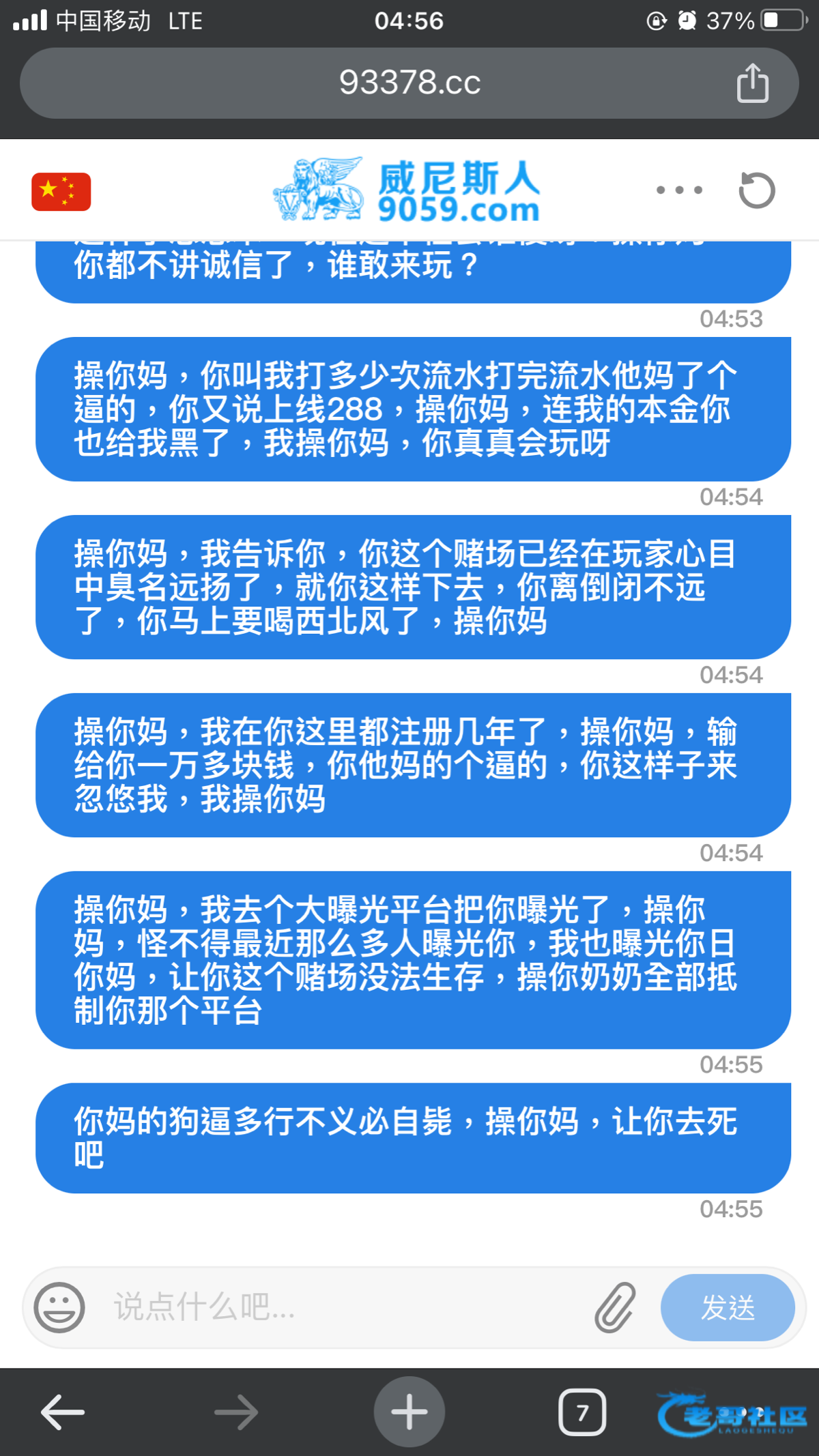Tap the 93378.cc address bar
Image resolution: width=819 pixels, height=1456 pixels.
(409, 83)
